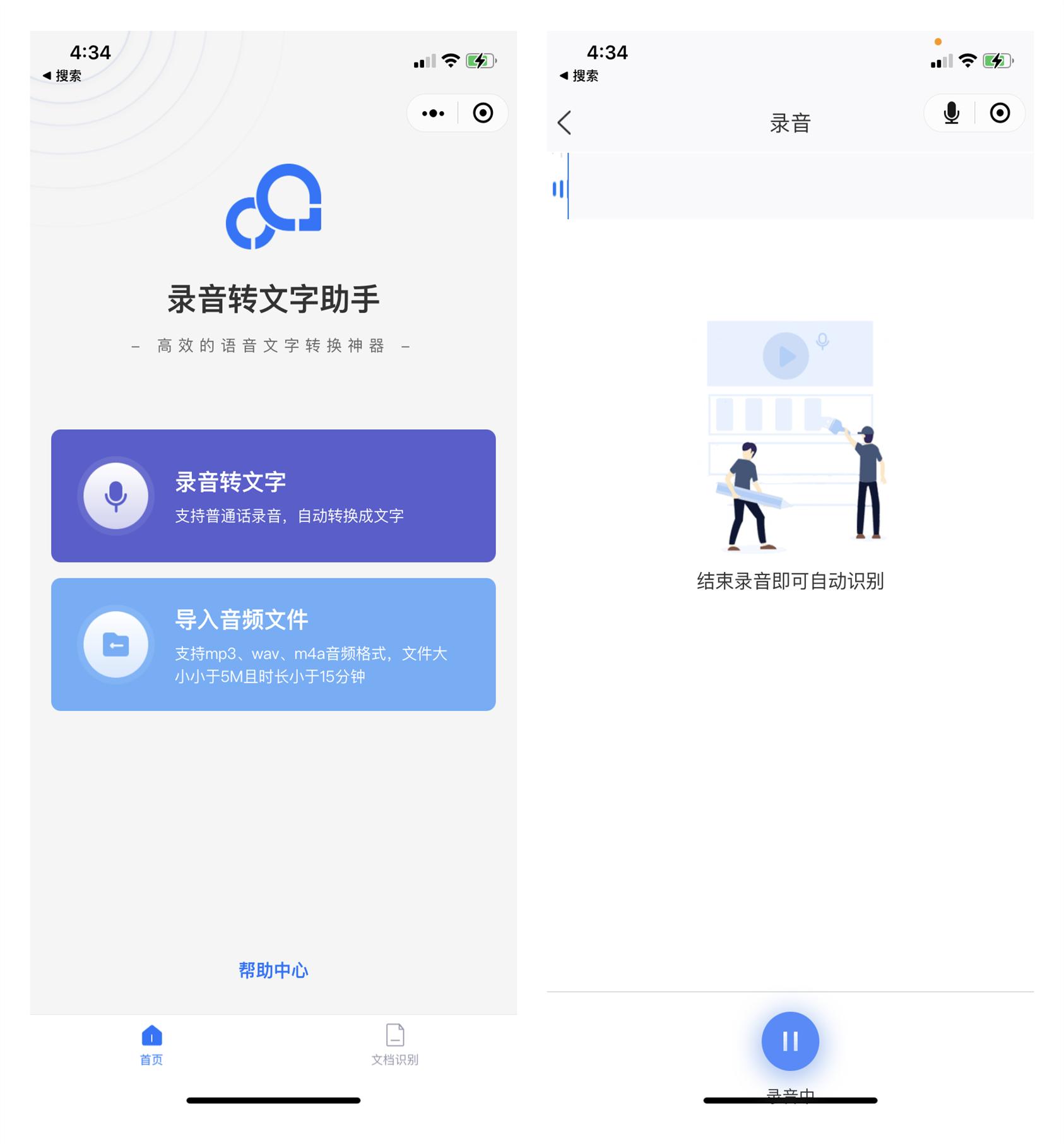
Task: Tap the back chevron on the 录音 page
Action: coord(565,123)
